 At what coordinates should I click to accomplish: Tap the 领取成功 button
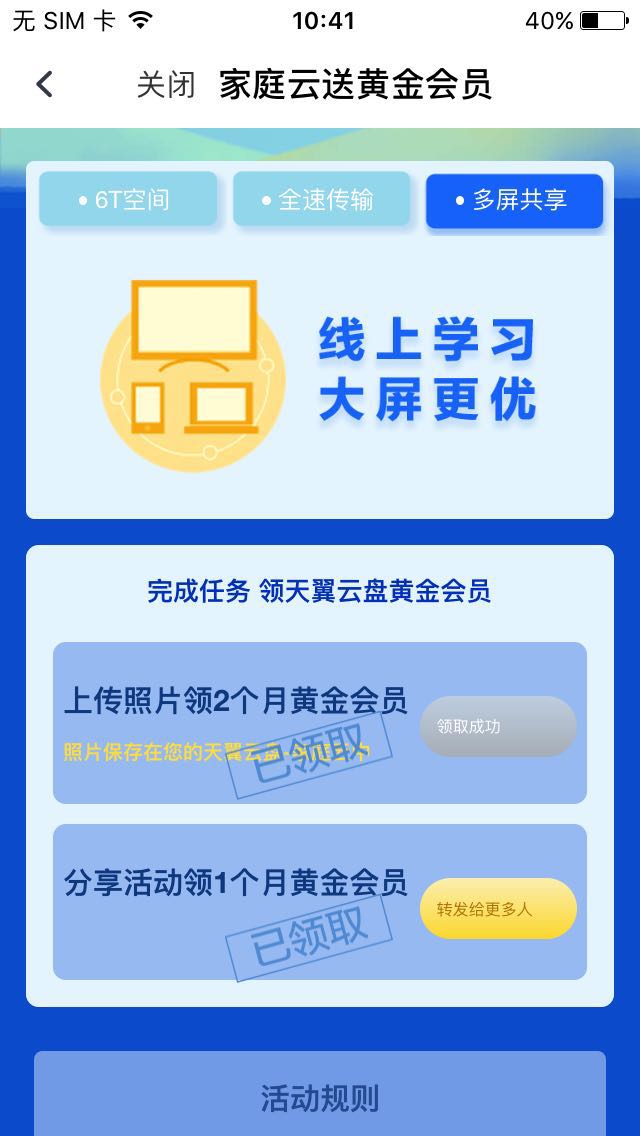(x=498, y=726)
